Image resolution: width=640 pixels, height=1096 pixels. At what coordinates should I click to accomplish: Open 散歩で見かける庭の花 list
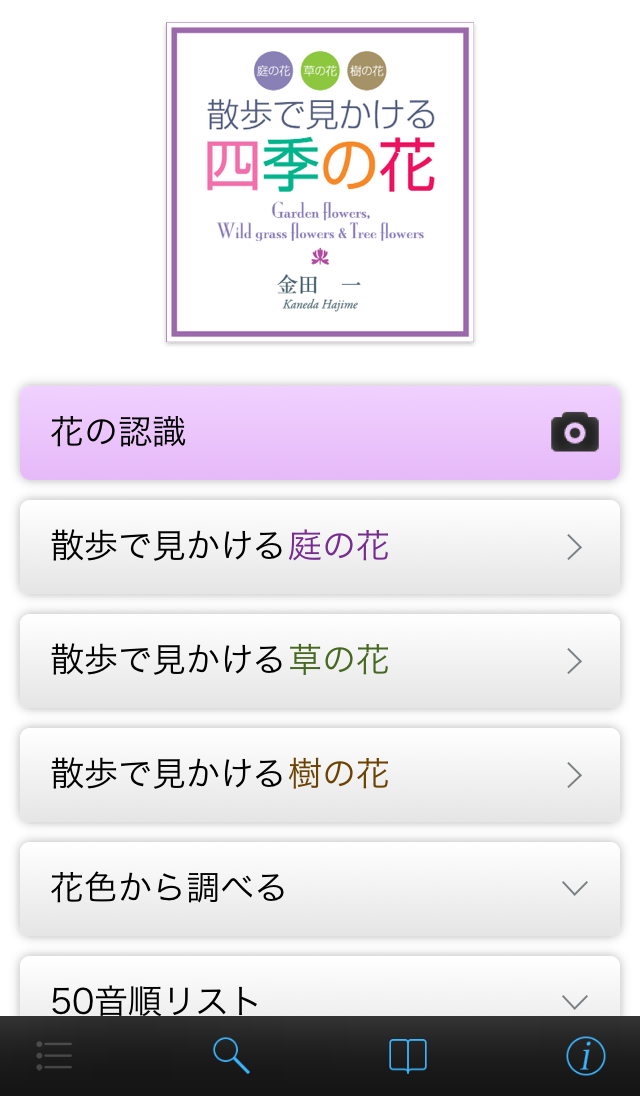click(320, 547)
